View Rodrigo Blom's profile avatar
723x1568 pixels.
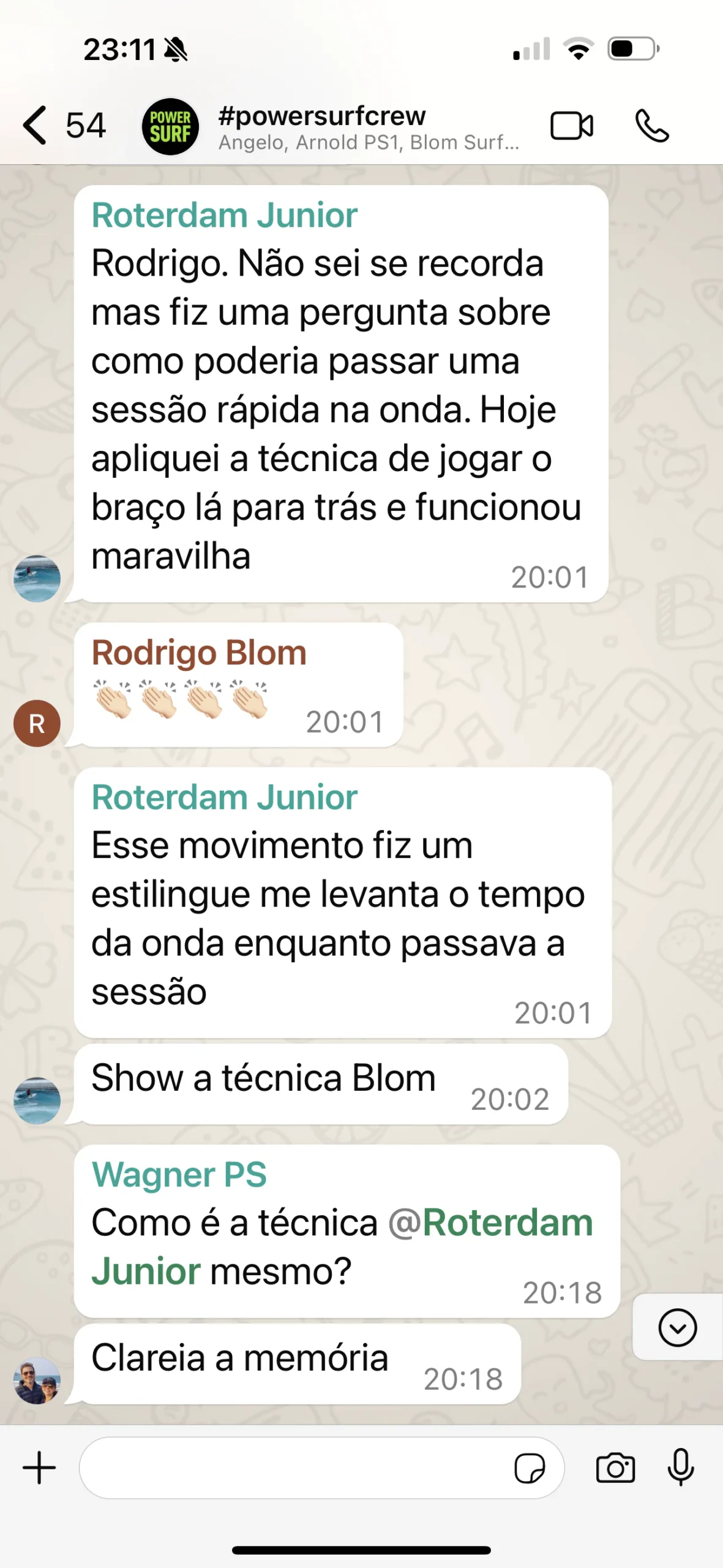pos(37,723)
